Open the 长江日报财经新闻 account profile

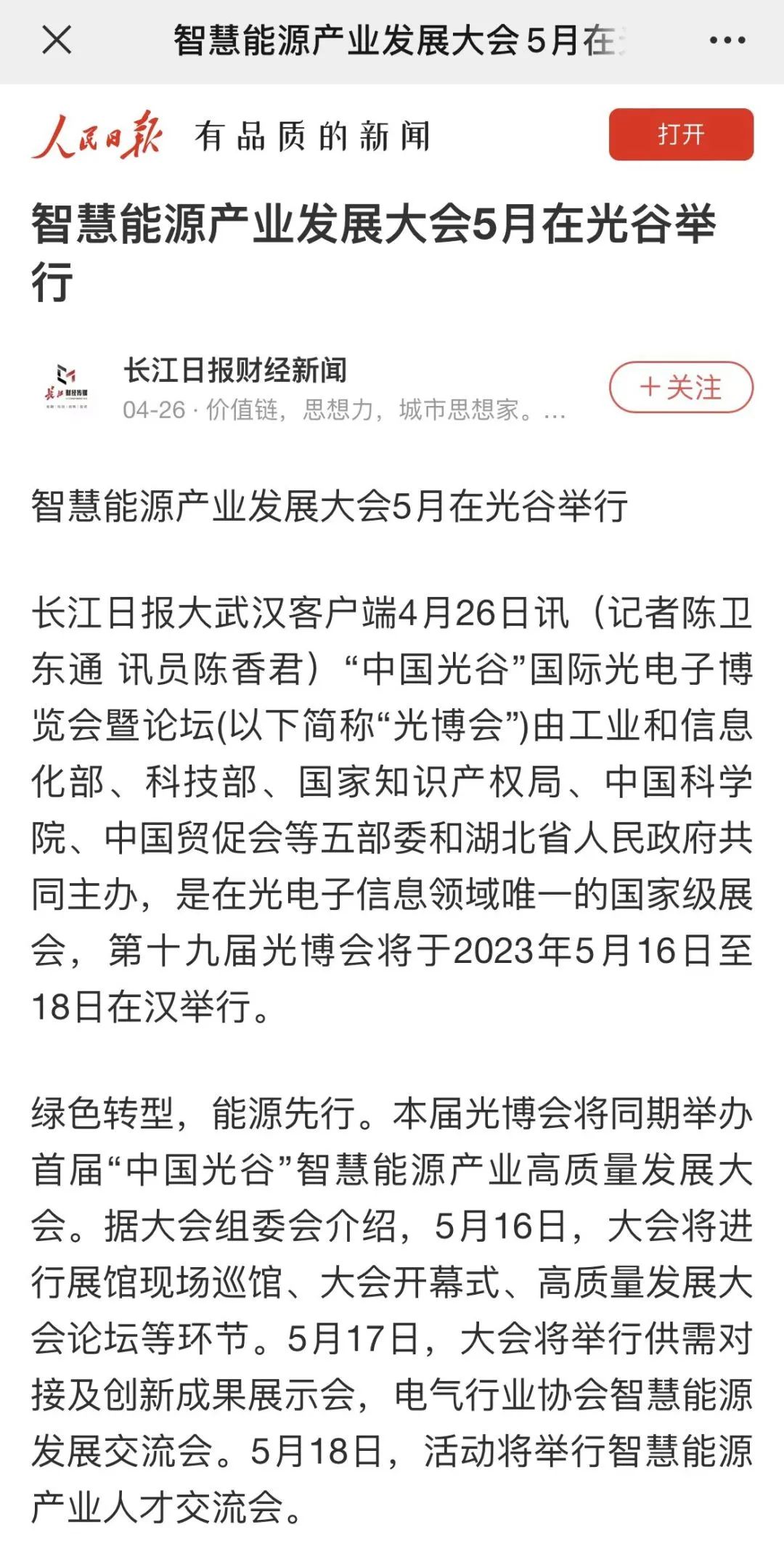click(x=235, y=371)
